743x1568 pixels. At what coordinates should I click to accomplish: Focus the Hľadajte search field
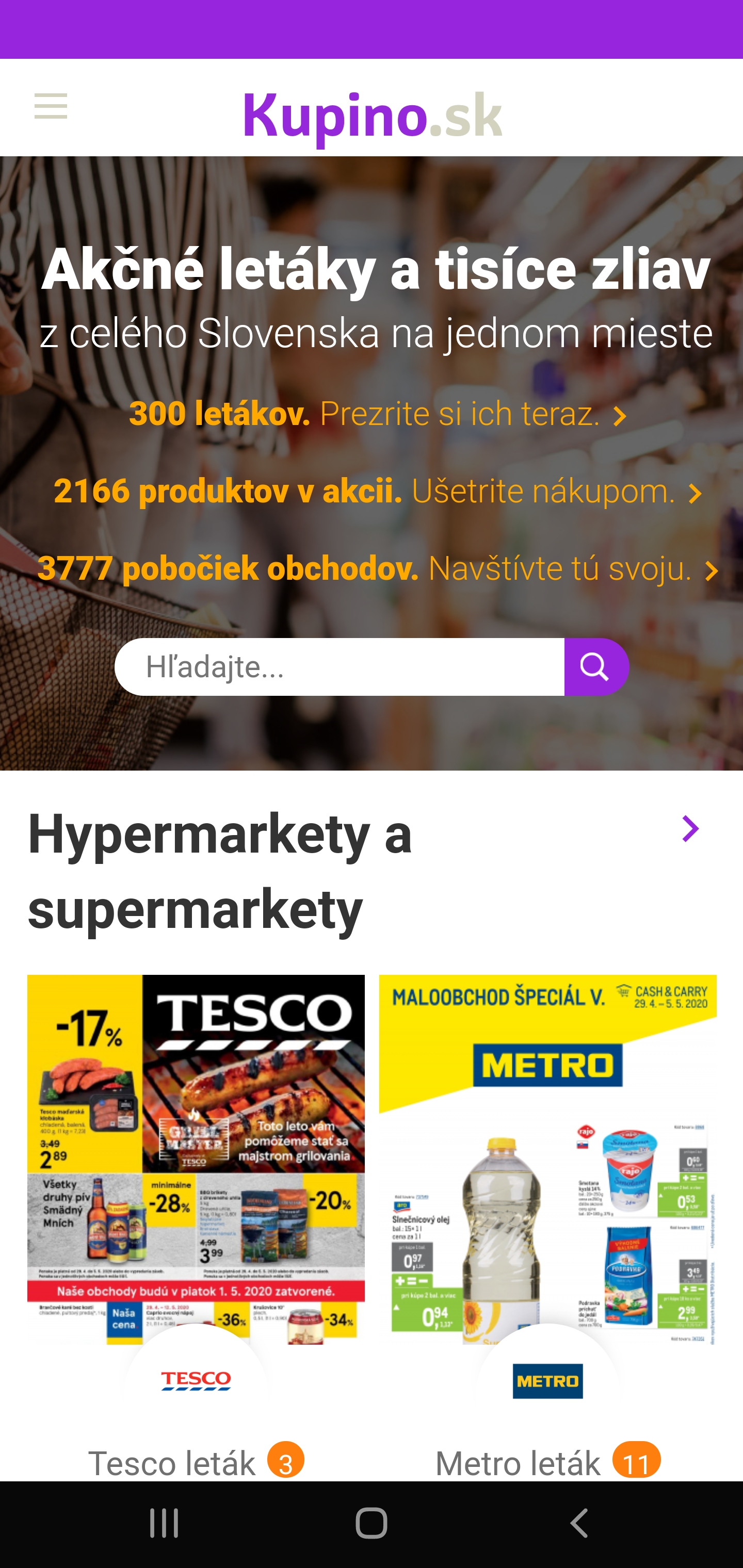click(x=340, y=667)
